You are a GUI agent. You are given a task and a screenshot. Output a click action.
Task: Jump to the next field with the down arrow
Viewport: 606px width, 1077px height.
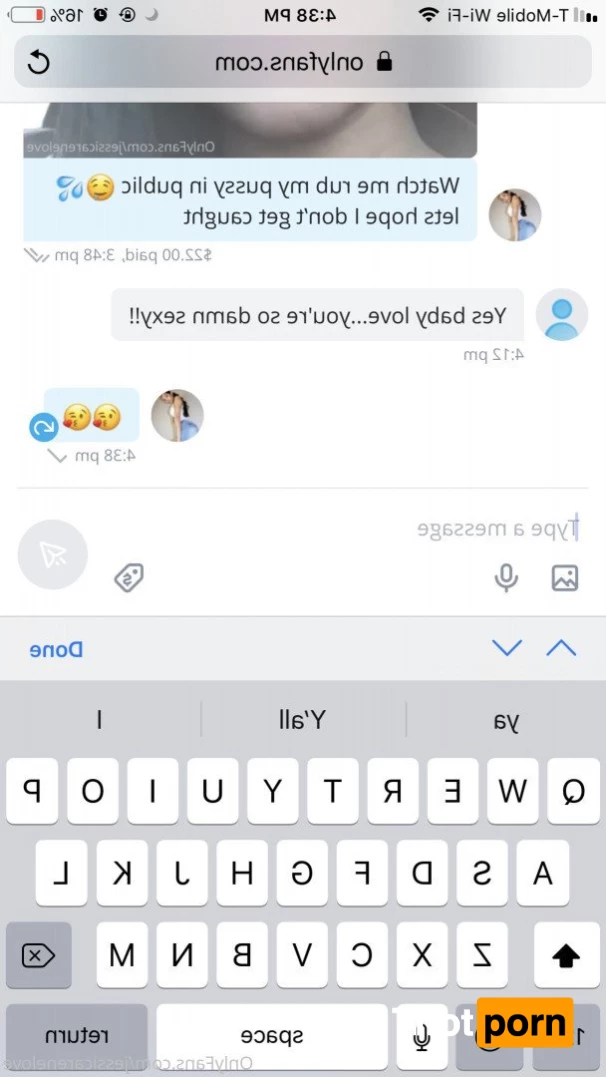(x=508, y=648)
